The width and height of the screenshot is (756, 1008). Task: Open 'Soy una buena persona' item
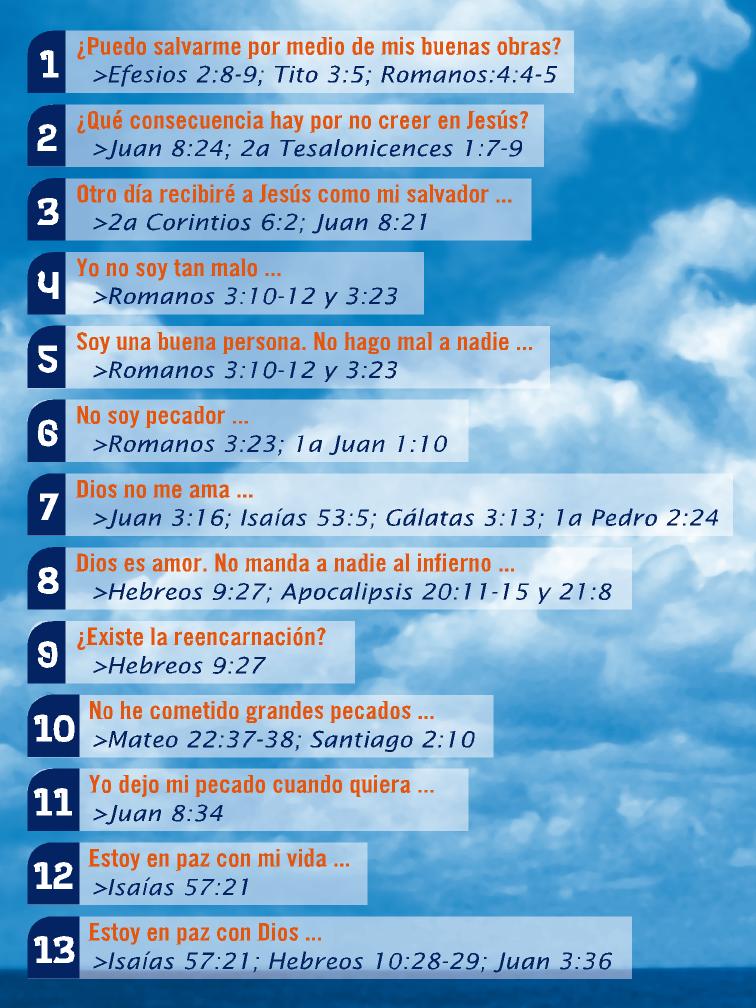click(x=305, y=357)
